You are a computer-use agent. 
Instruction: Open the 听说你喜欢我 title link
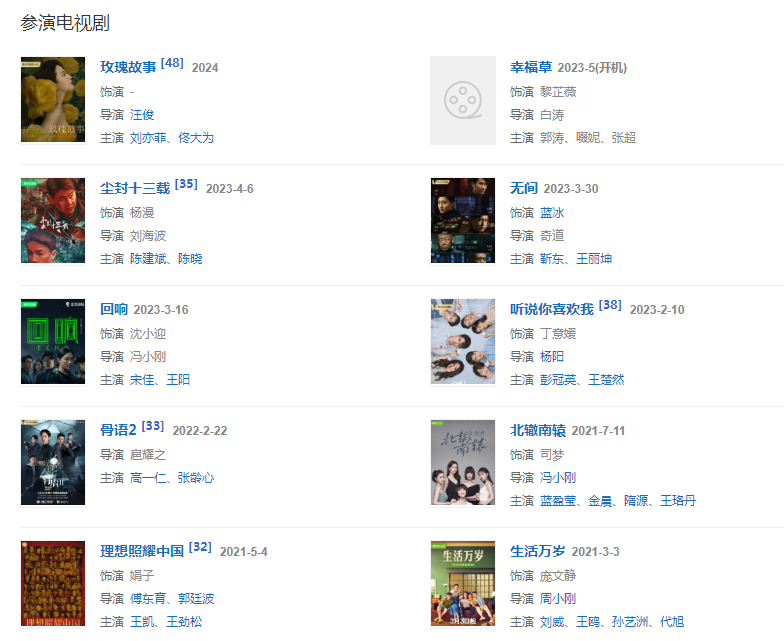[552, 309]
